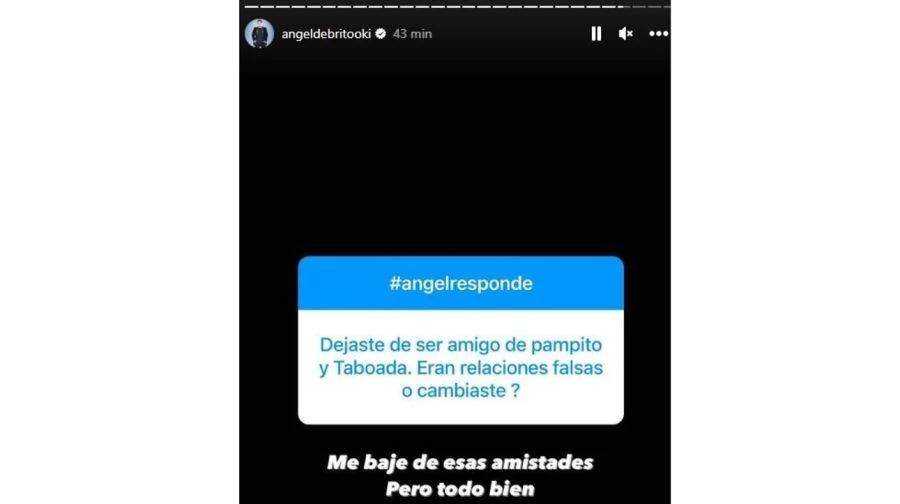This screenshot has width=900, height=504.
Task: Open the three-dot more options menu
Action: pos(657,34)
